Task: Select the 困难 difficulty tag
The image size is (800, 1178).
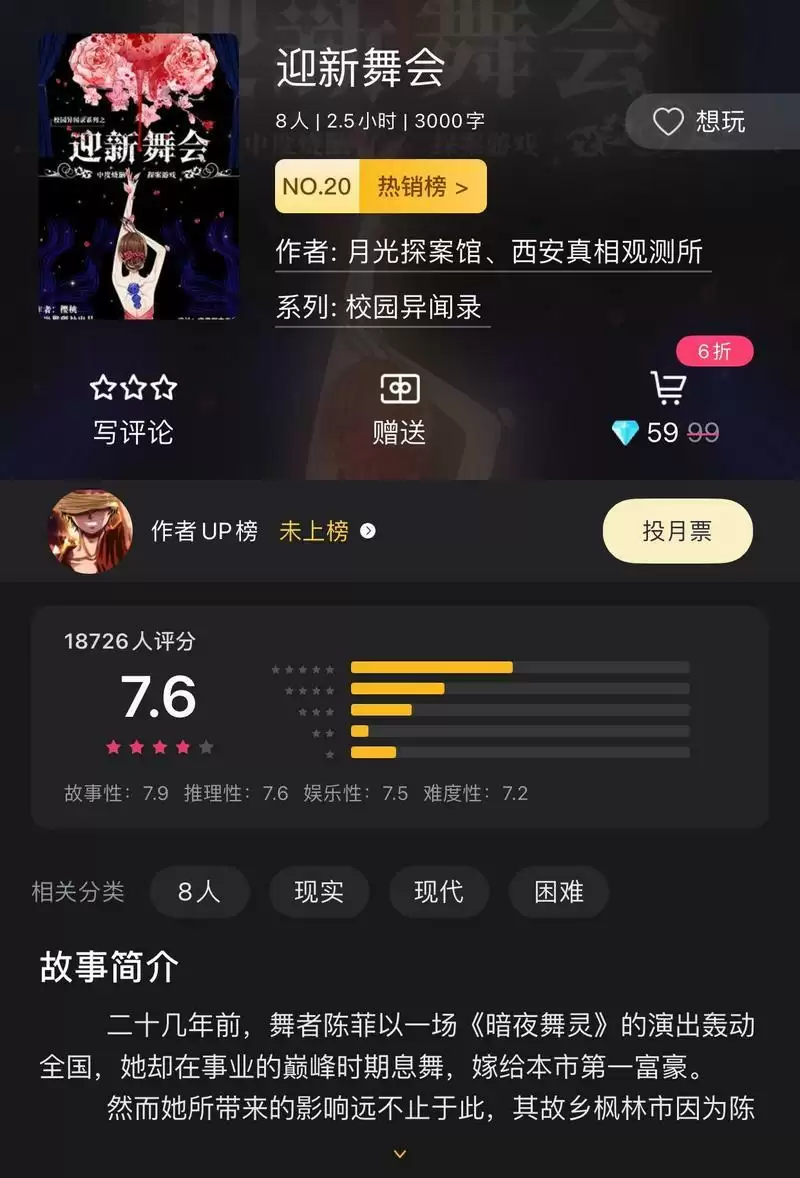Action: click(559, 892)
